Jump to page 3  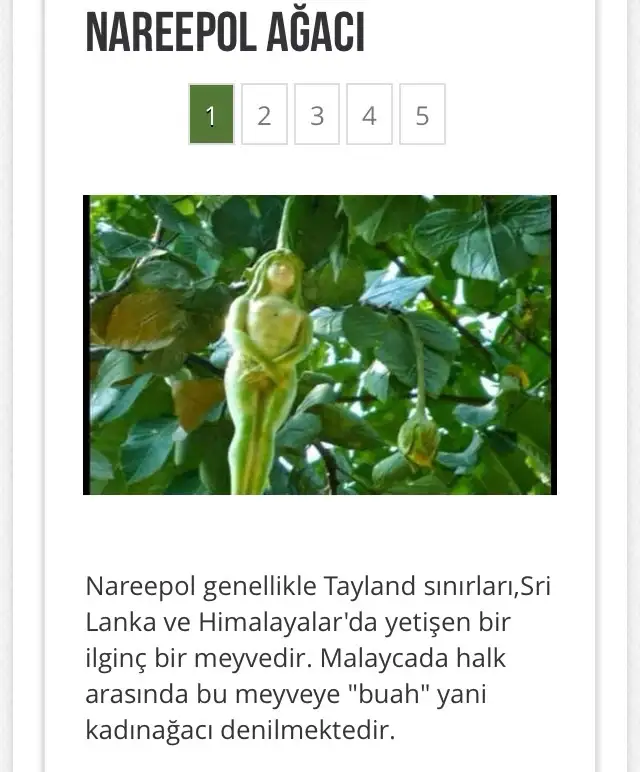point(317,115)
